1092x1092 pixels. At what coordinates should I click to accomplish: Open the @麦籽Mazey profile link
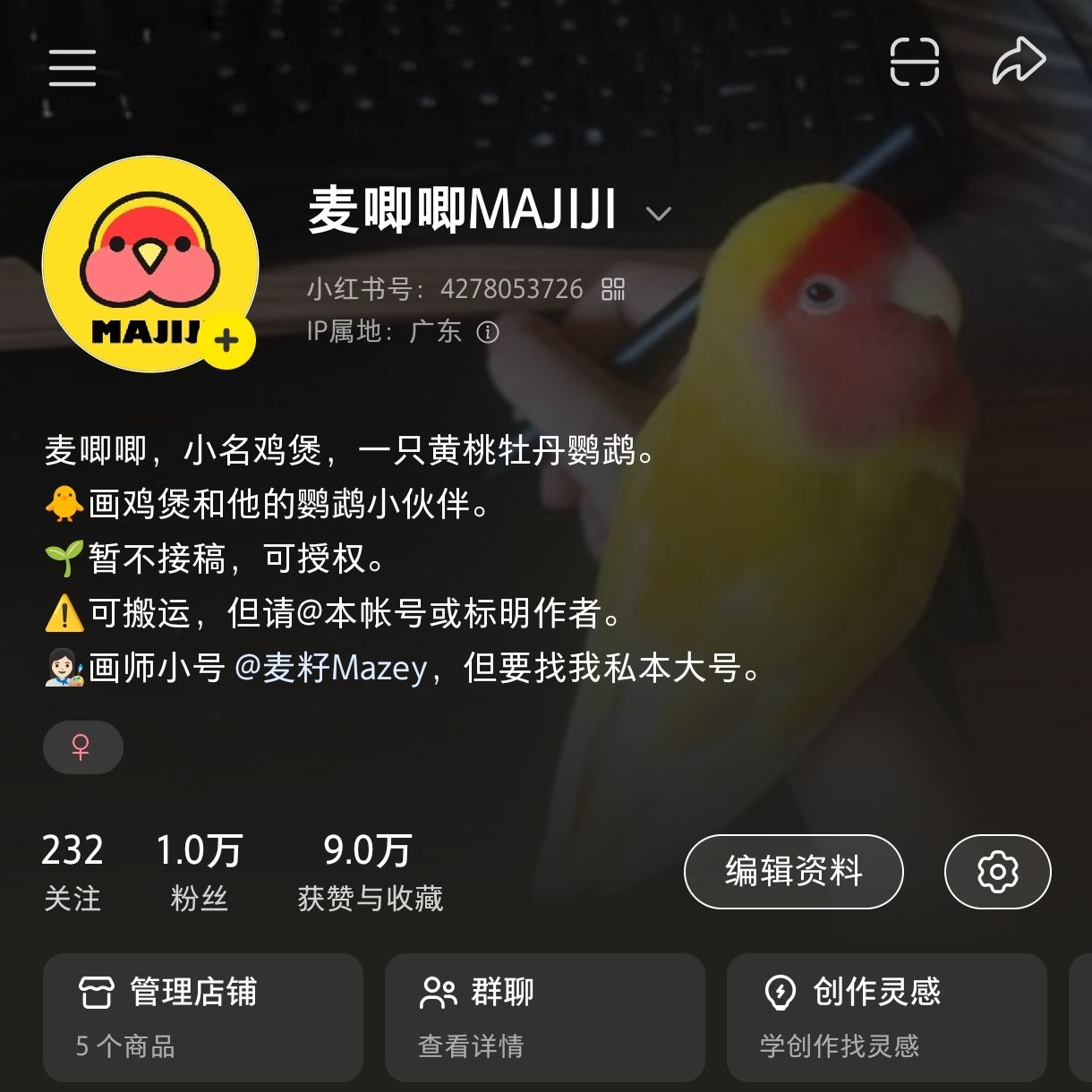pyautogui.click(x=330, y=668)
